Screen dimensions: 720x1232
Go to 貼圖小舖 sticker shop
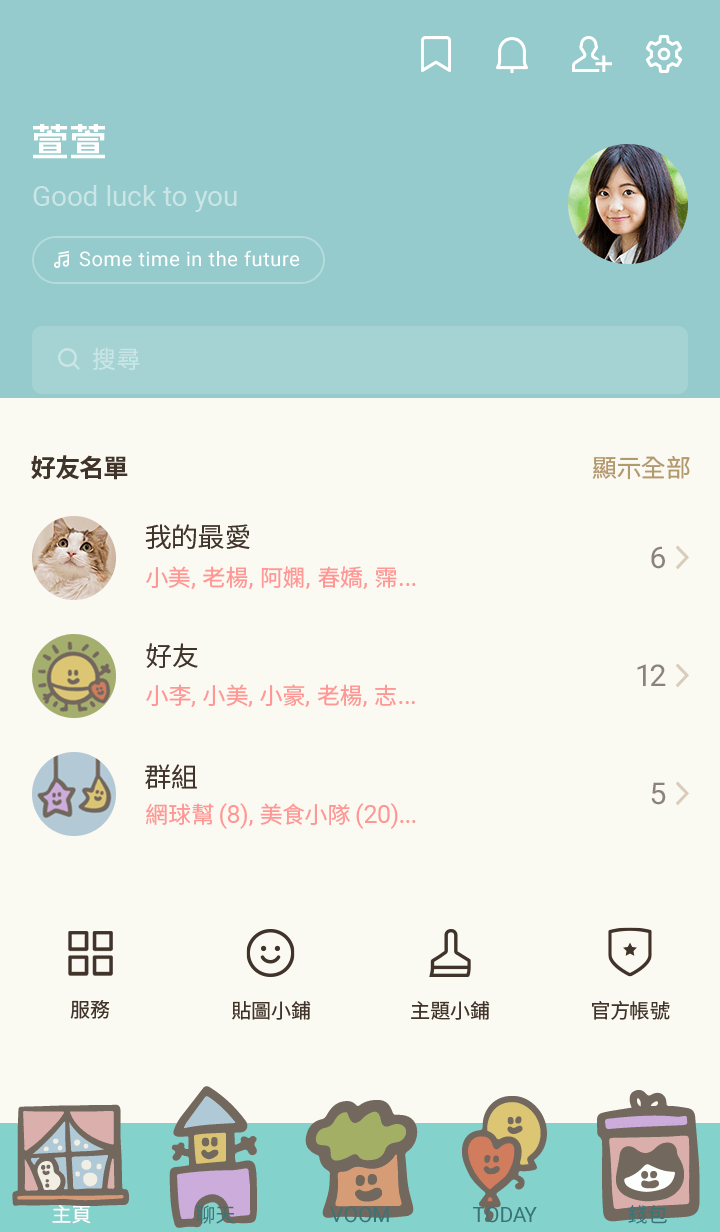point(270,974)
